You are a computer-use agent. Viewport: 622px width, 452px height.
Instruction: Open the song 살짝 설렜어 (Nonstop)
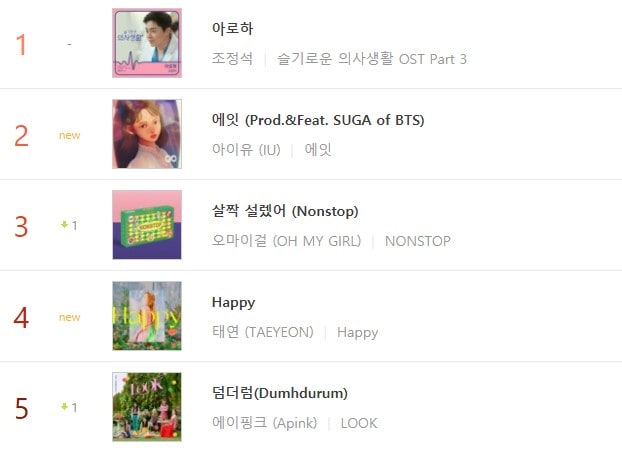pos(285,211)
